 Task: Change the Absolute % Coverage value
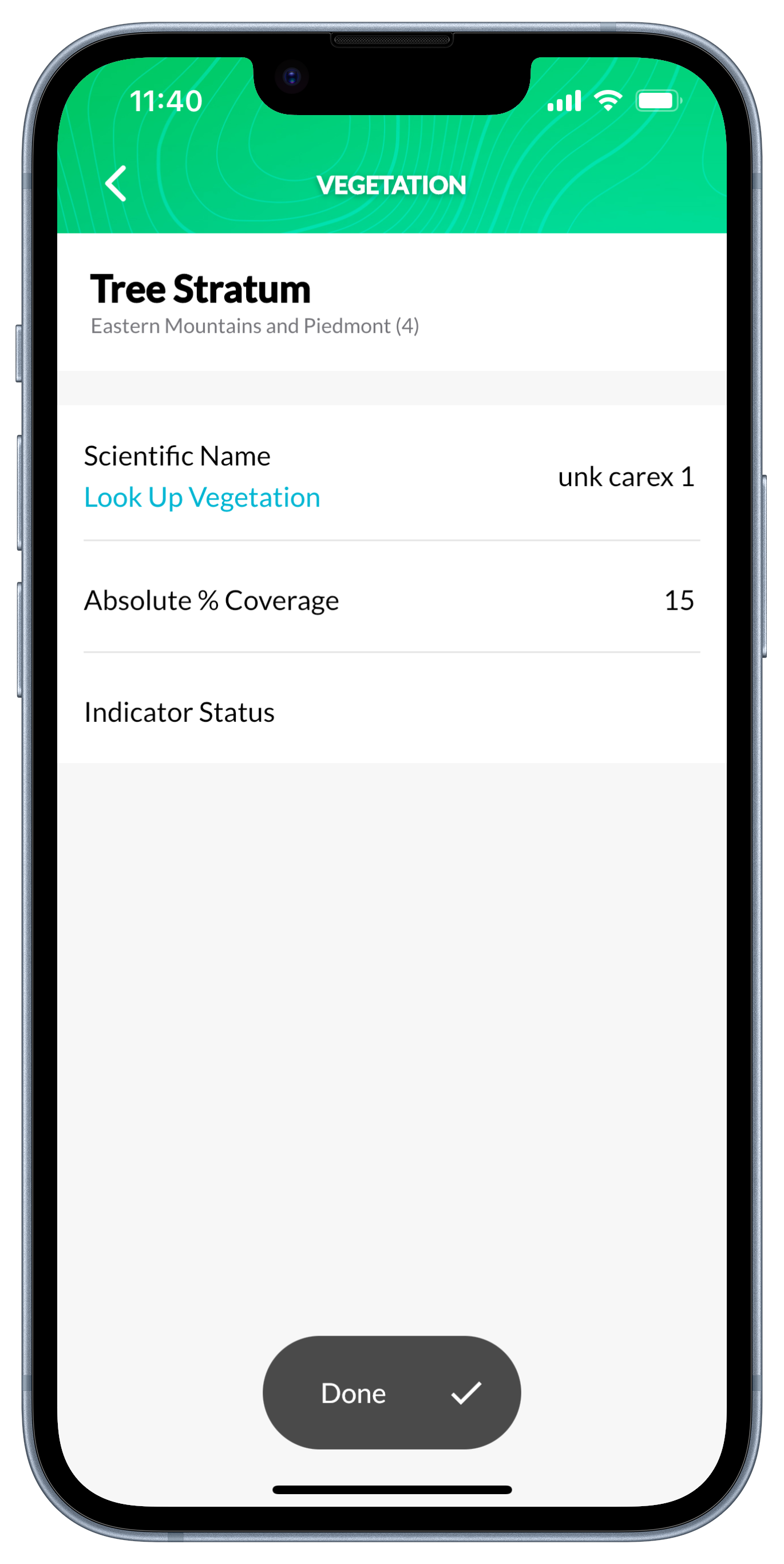[x=678, y=601]
